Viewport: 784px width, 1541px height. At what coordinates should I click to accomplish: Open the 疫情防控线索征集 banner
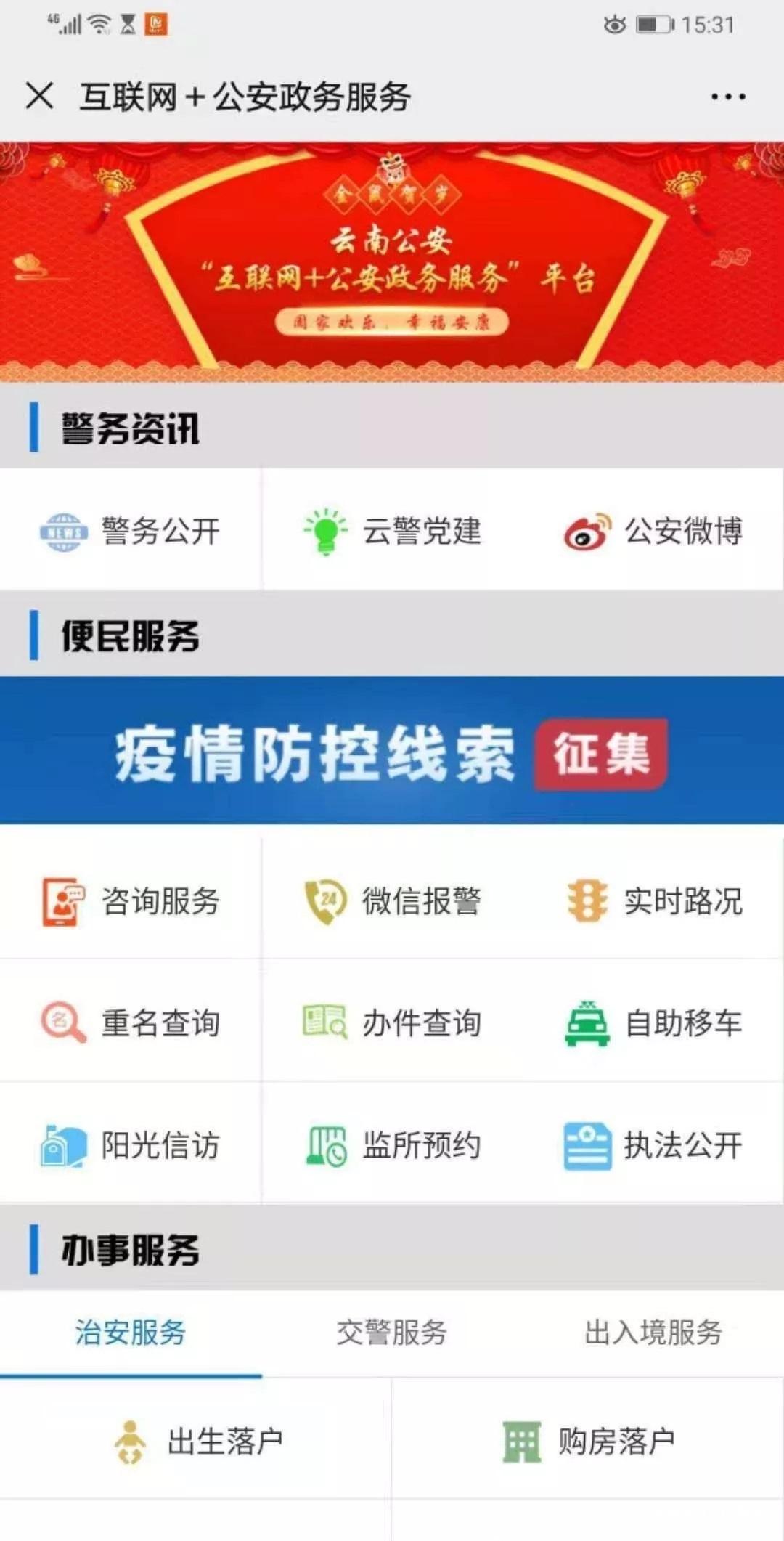392,752
